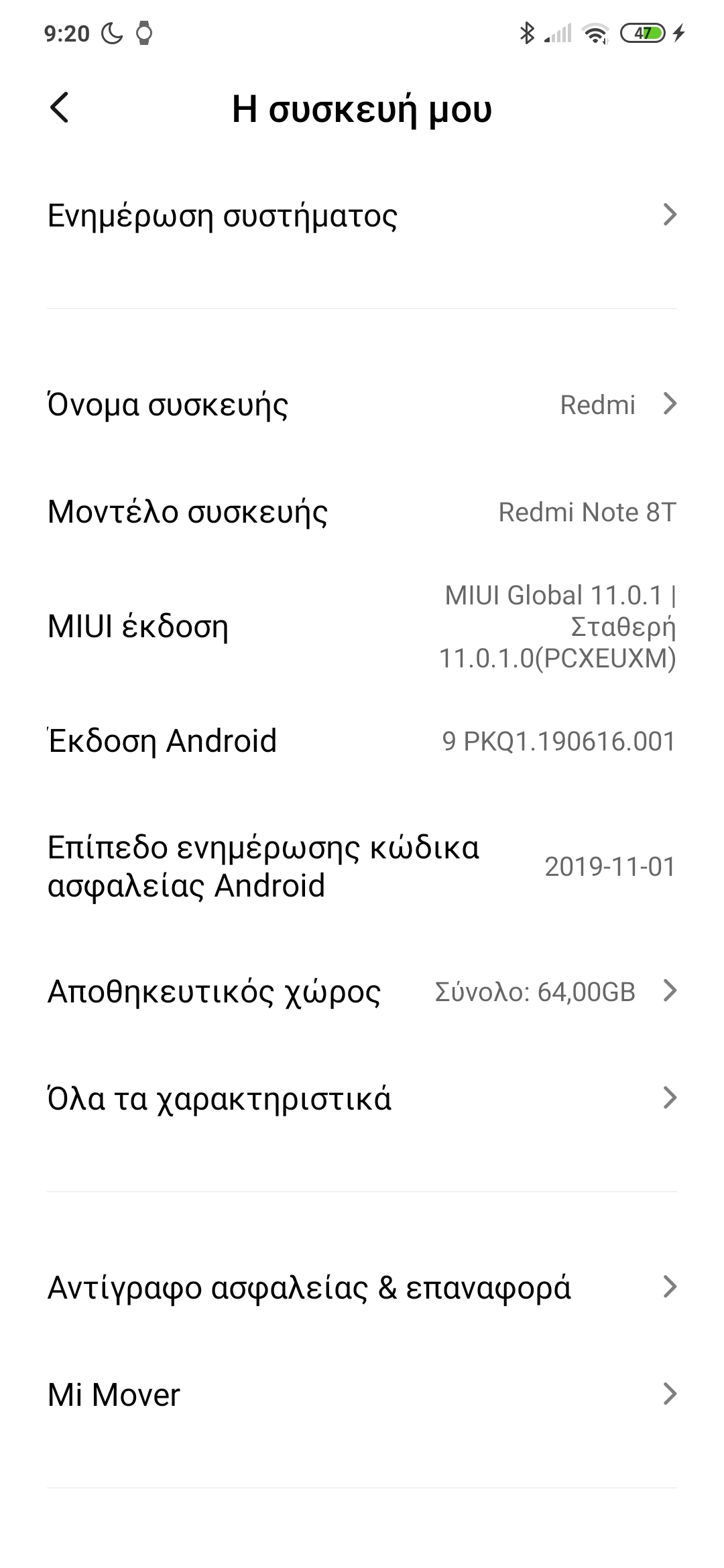Open Αποθηκευτικός χώρος details

[x=362, y=991]
